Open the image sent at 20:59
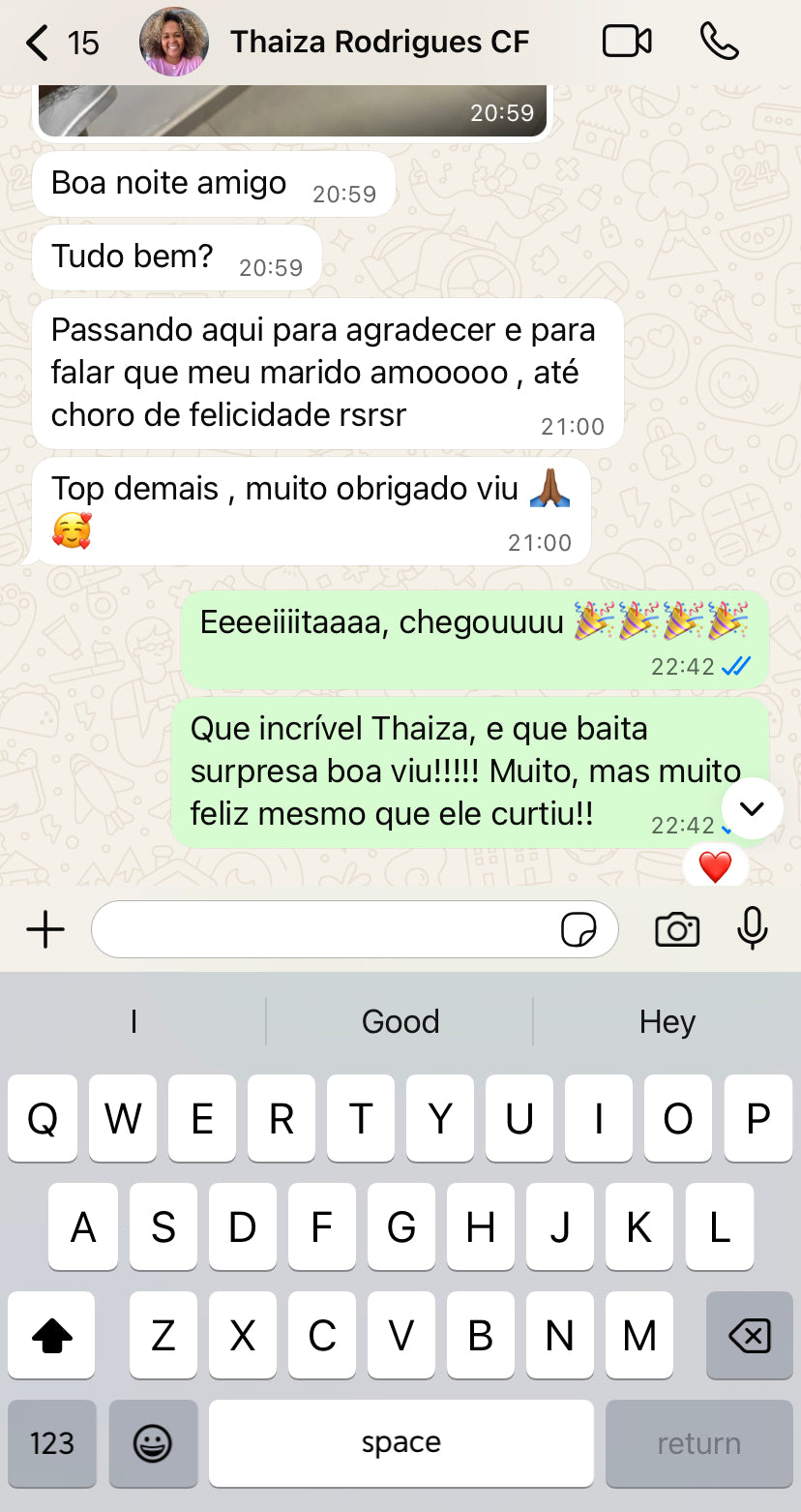Screen dimensions: 801x1512 pyautogui.click(x=292, y=110)
